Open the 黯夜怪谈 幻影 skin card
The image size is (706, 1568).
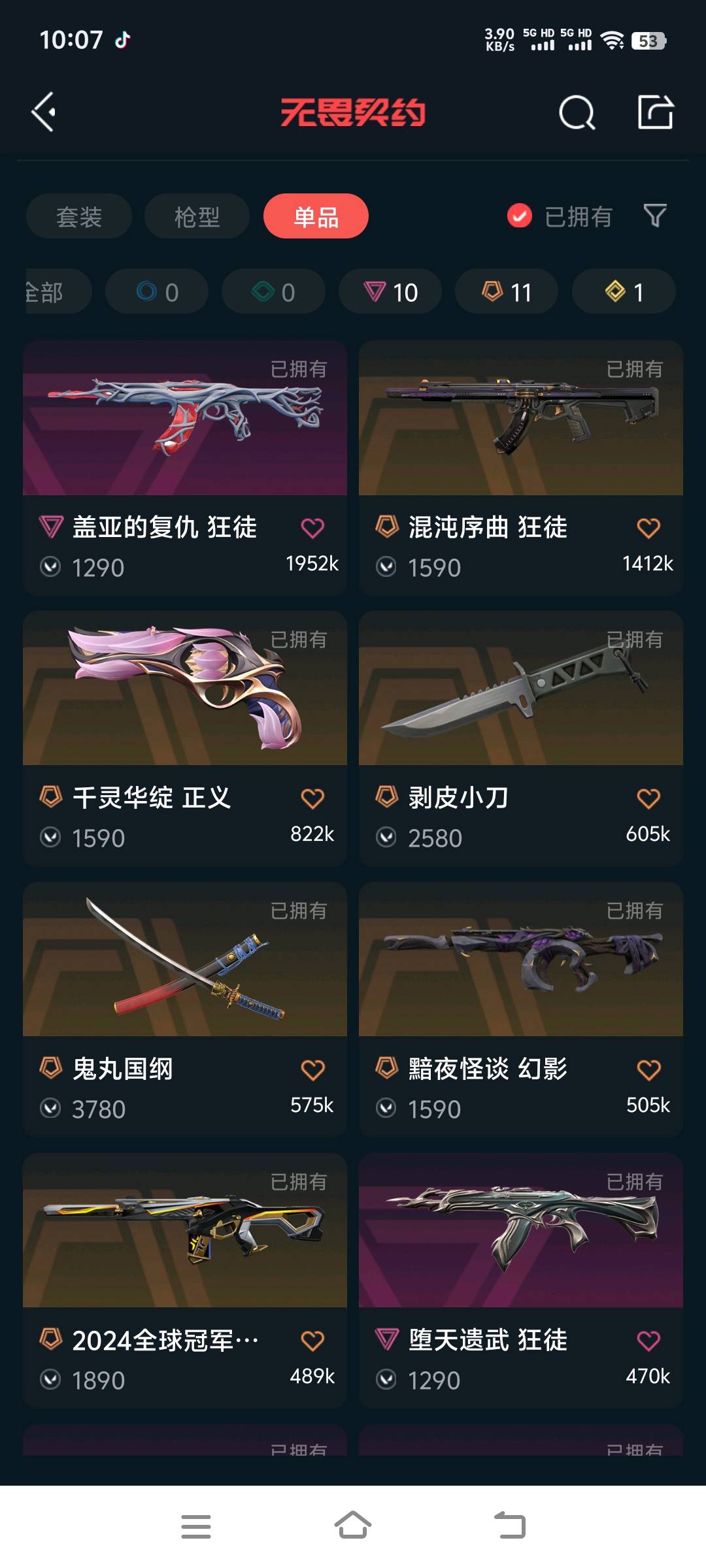pos(521,959)
